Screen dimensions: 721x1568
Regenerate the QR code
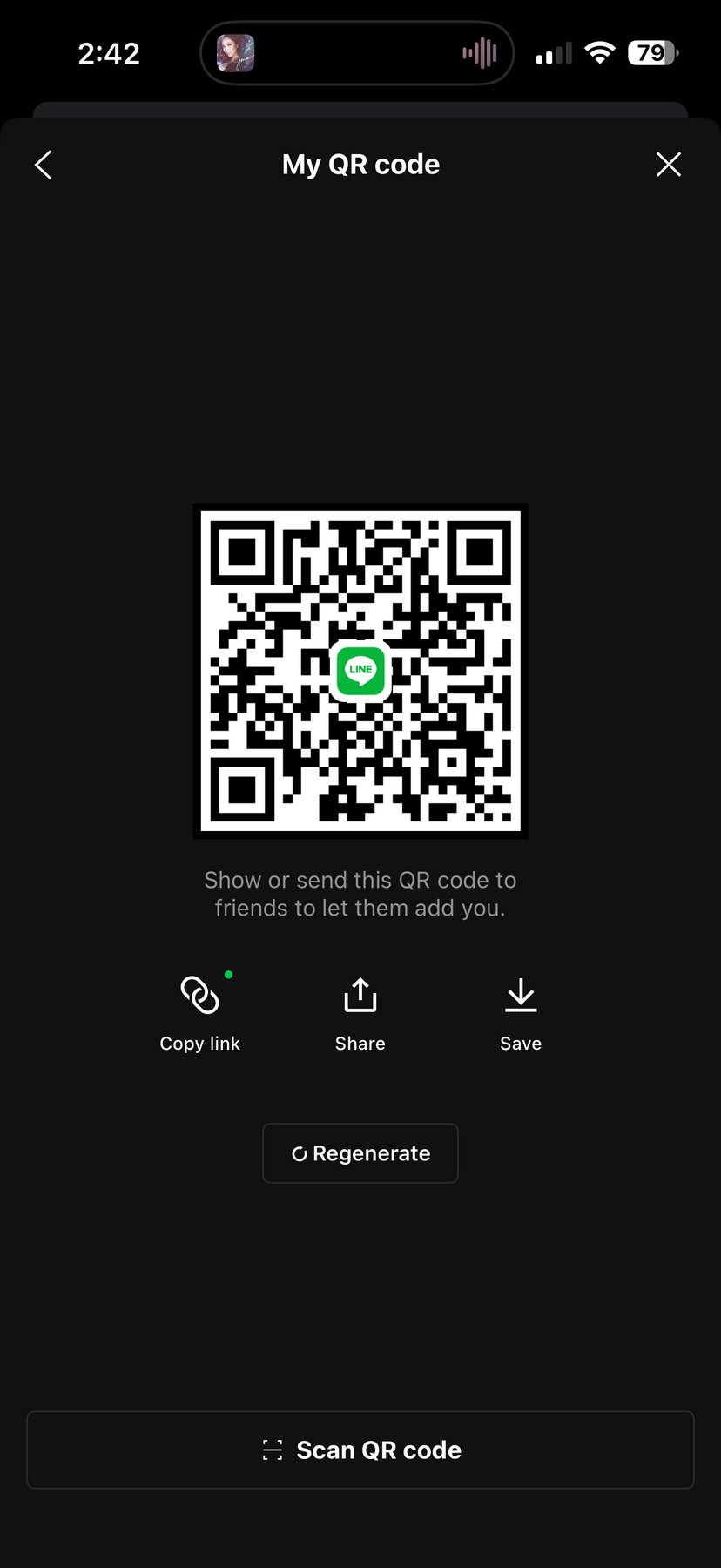click(360, 1153)
